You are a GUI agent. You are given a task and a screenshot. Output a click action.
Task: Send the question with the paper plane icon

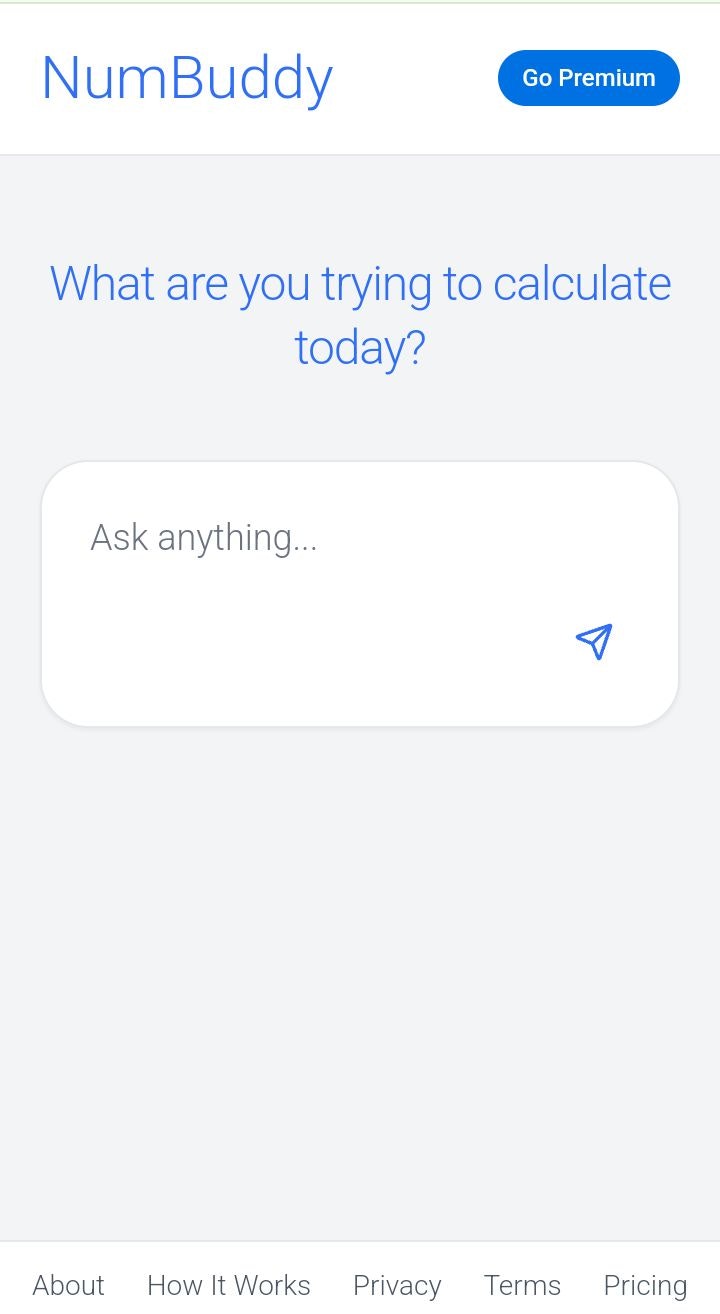pyautogui.click(x=594, y=641)
